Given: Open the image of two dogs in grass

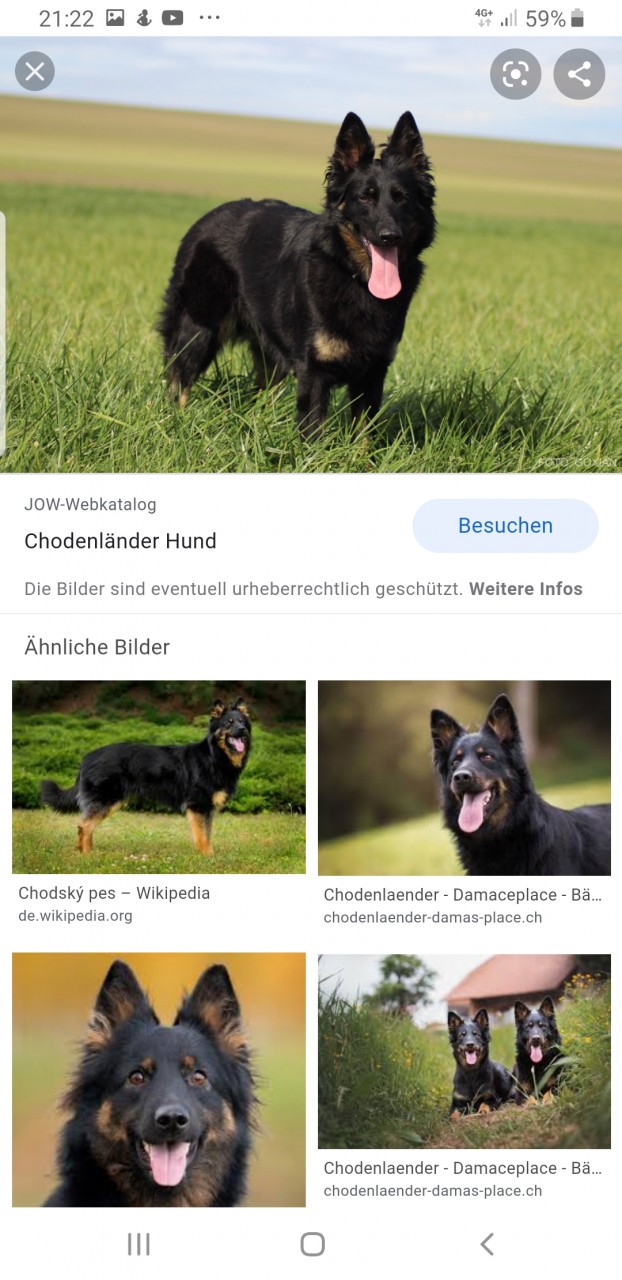Looking at the screenshot, I should pos(464,1050).
